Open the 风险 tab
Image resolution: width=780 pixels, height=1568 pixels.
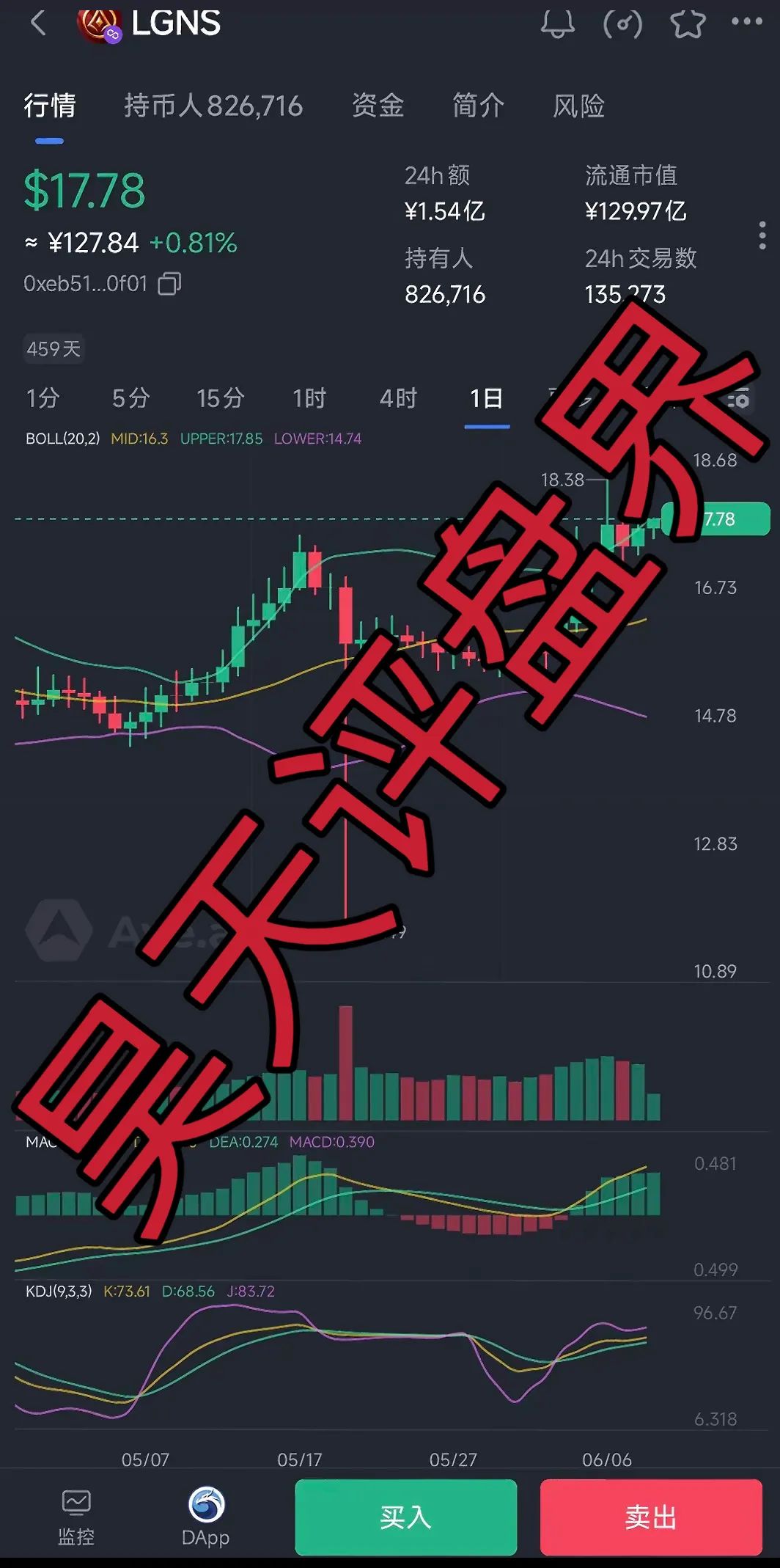tap(578, 106)
